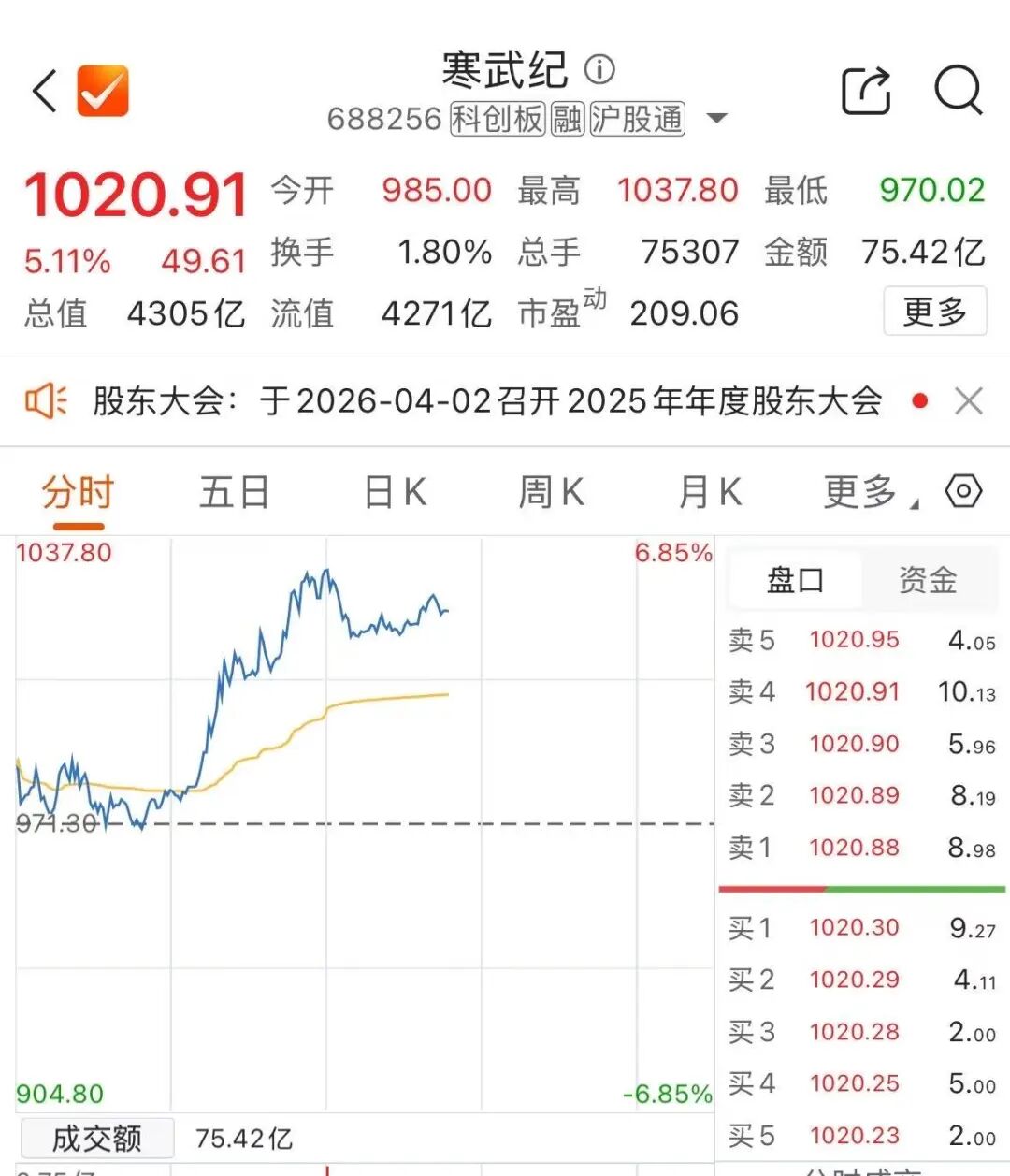Switch to the 日K chart tab

coord(395,492)
